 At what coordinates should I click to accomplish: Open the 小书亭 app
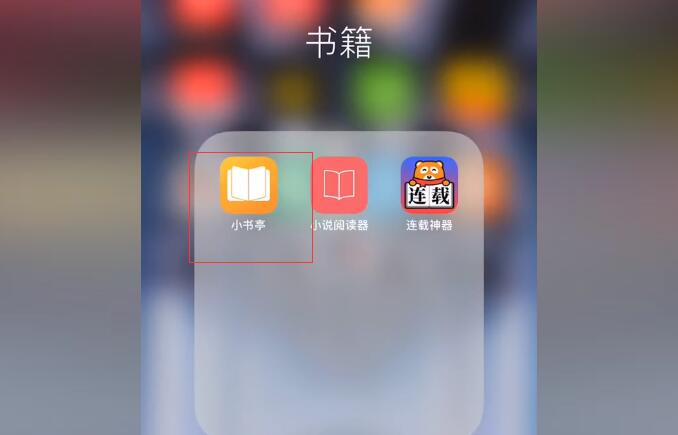(x=249, y=185)
